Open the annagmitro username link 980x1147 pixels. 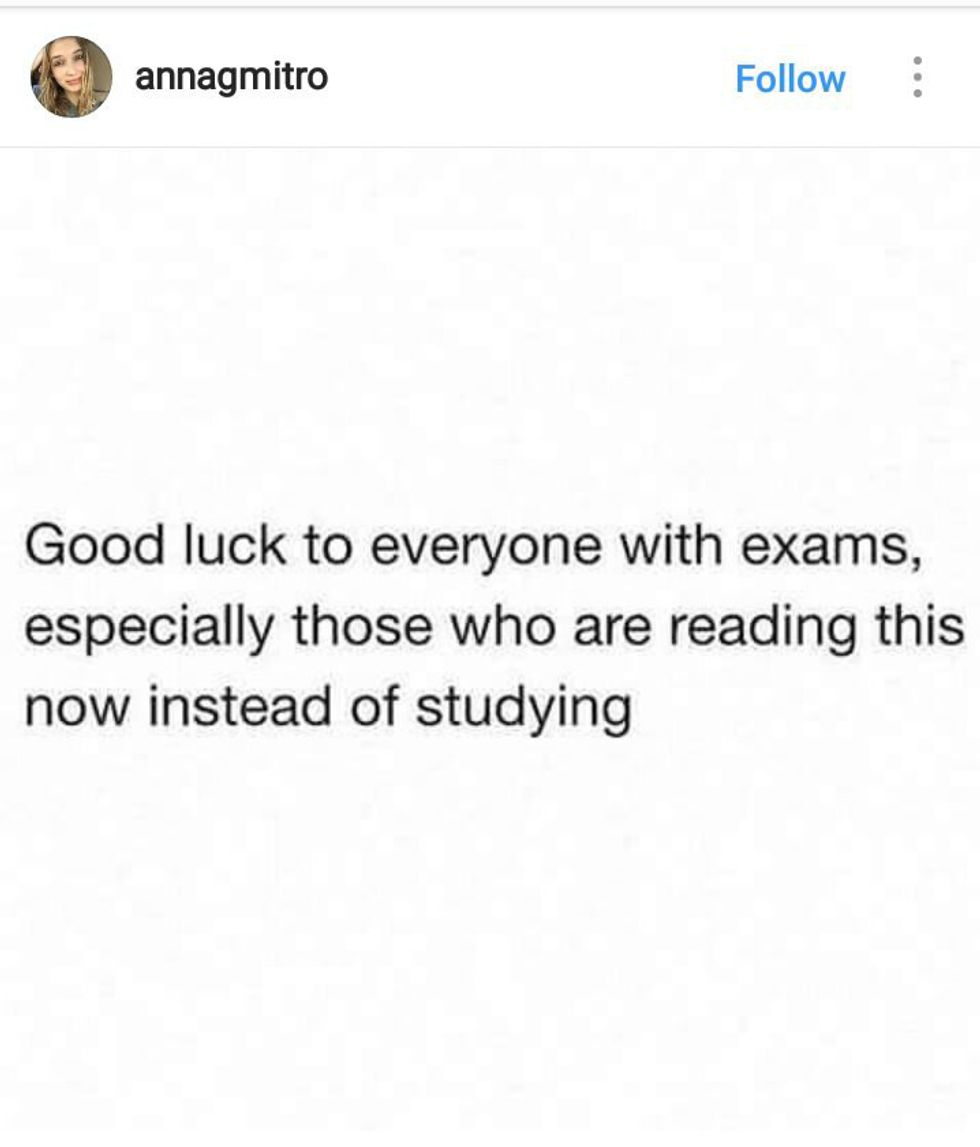[x=231, y=77]
